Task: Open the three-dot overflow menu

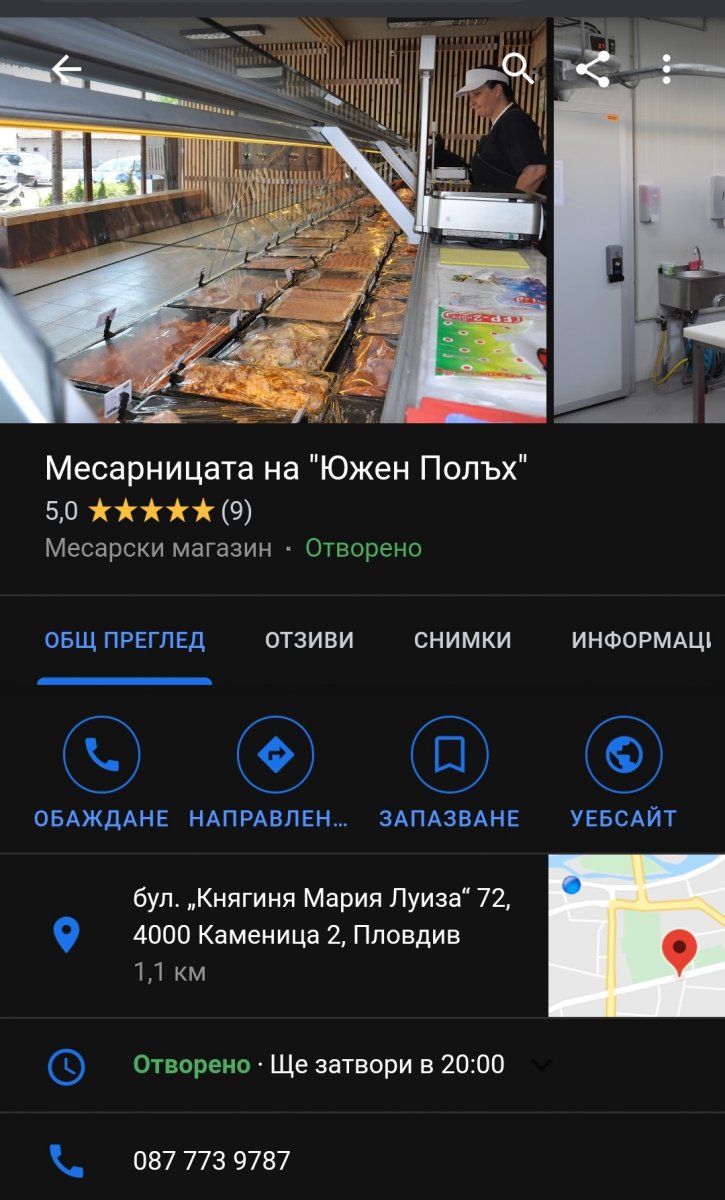Action: coord(667,69)
